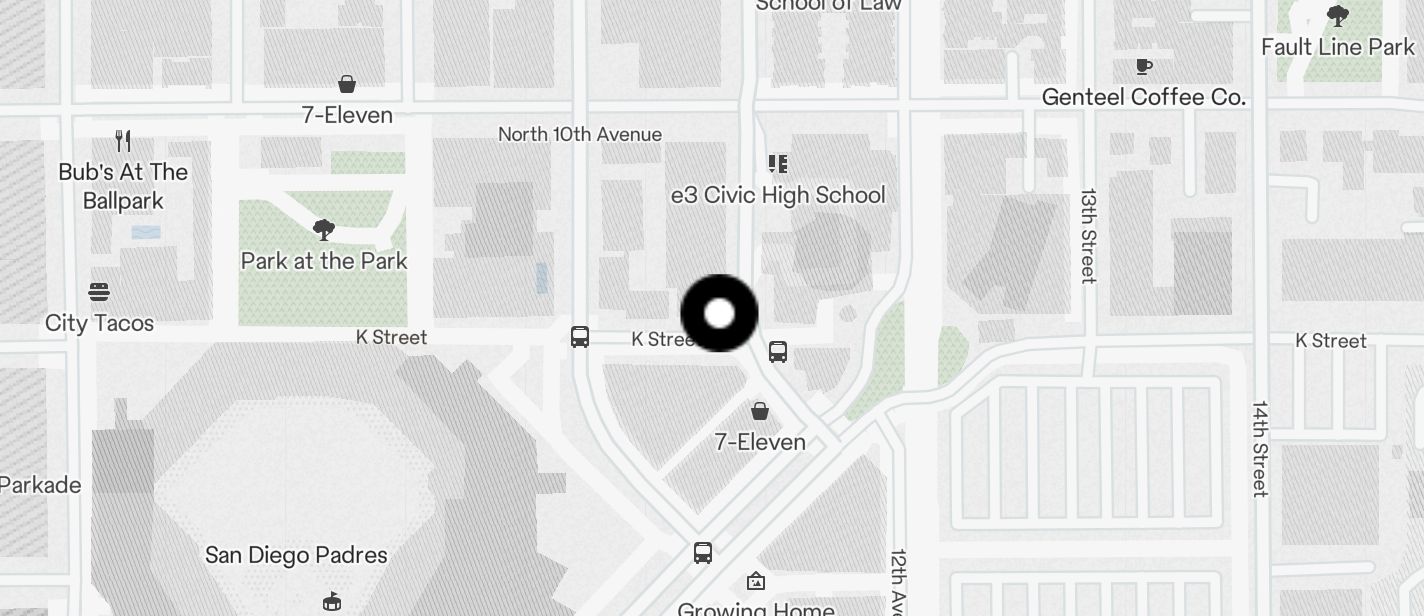1424x616 pixels.
Task: Select the San Diego Padres stadium marker
Action: (332, 600)
